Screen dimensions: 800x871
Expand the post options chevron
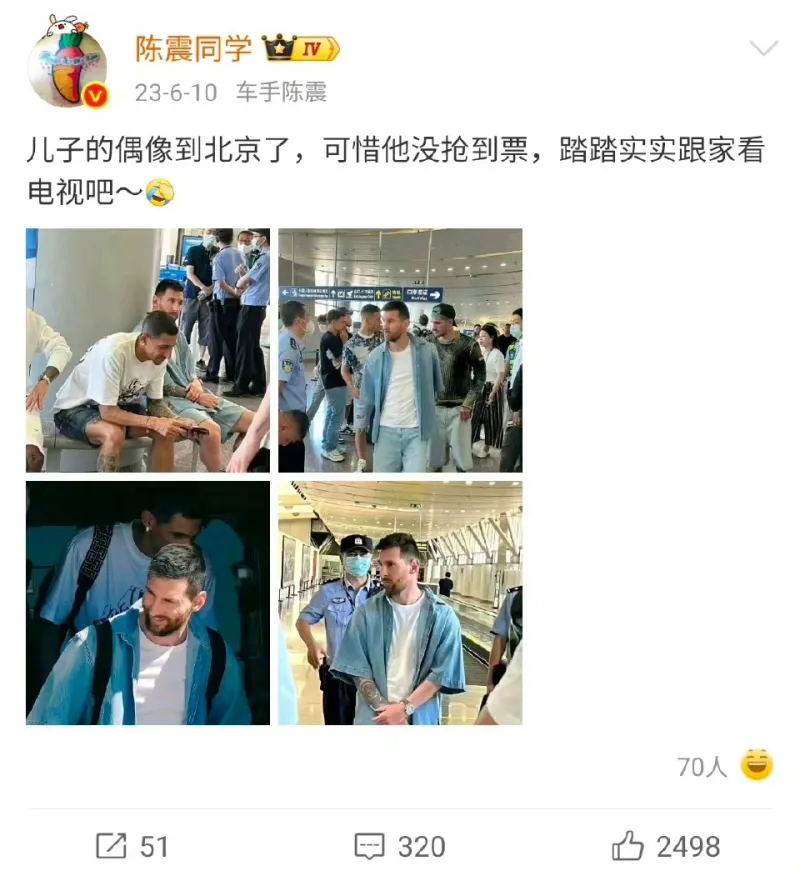click(x=763, y=49)
